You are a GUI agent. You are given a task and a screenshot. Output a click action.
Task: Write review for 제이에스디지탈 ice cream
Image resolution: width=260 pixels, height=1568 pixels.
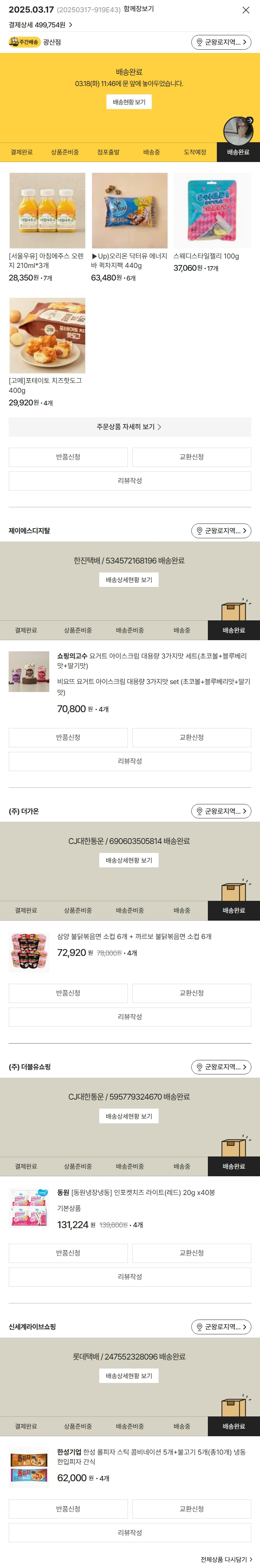pyautogui.click(x=129, y=761)
